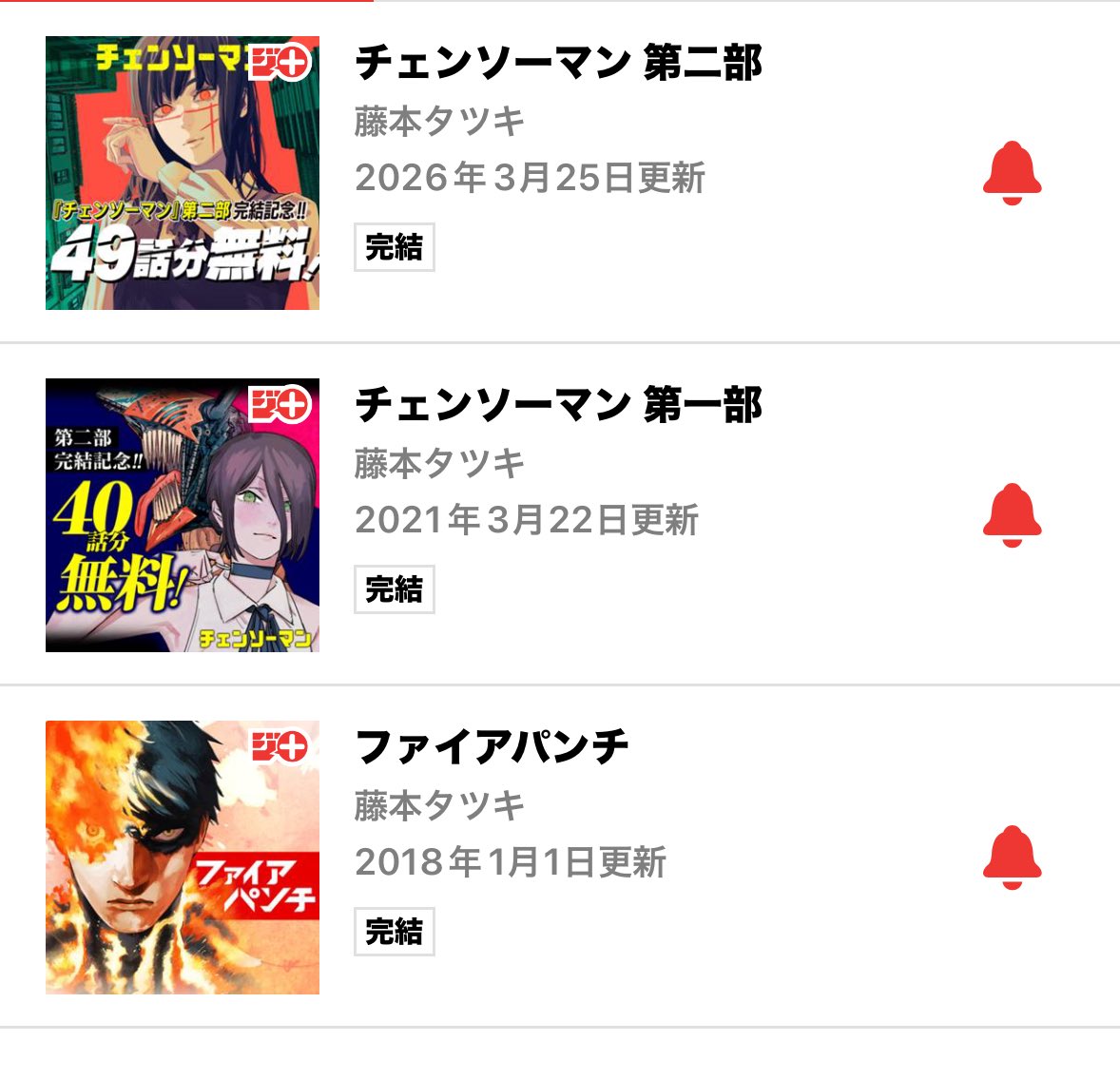Open チェンソーマン 第一部 series
The width and height of the screenshot is (1120, 1080).
pos(558,406)
